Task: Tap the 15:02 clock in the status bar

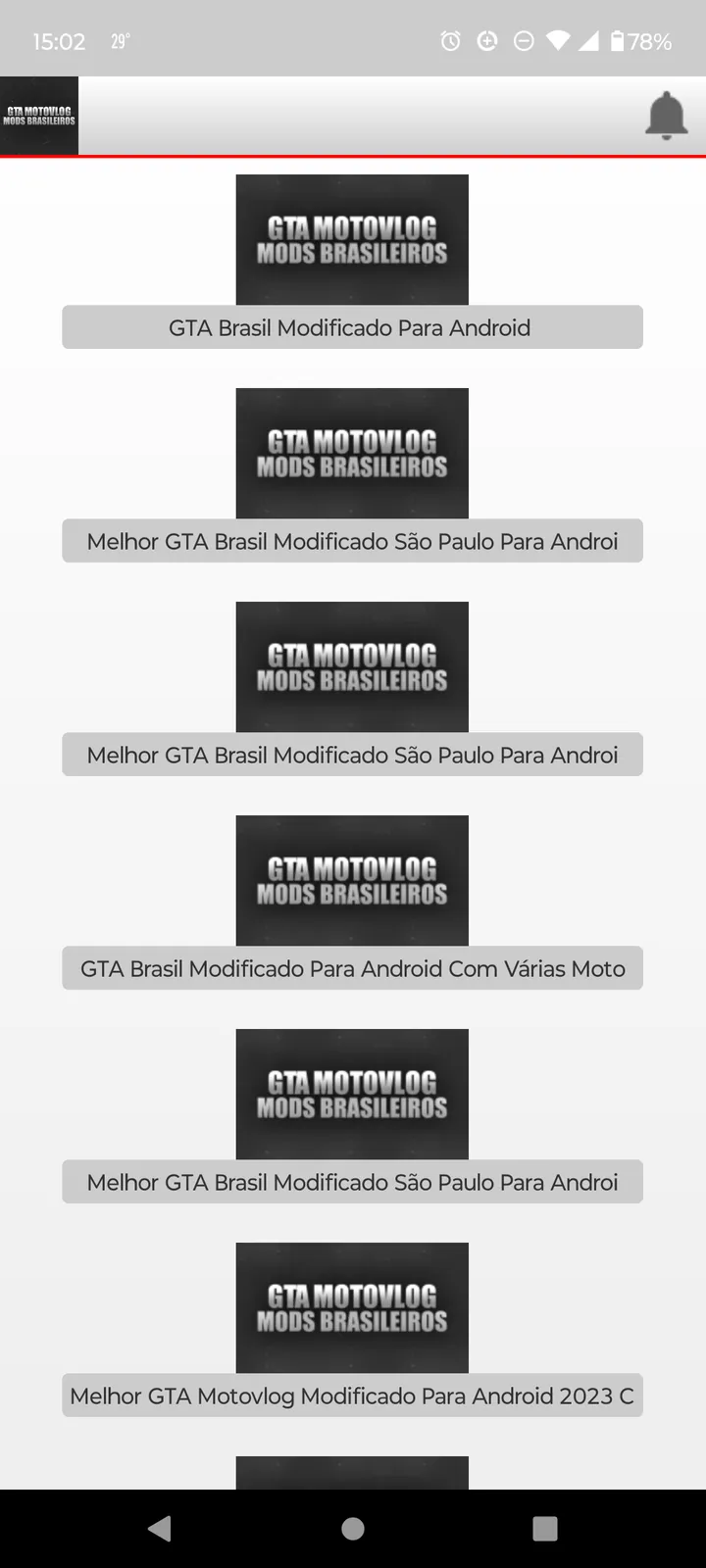Action: (x=61, y=40)
